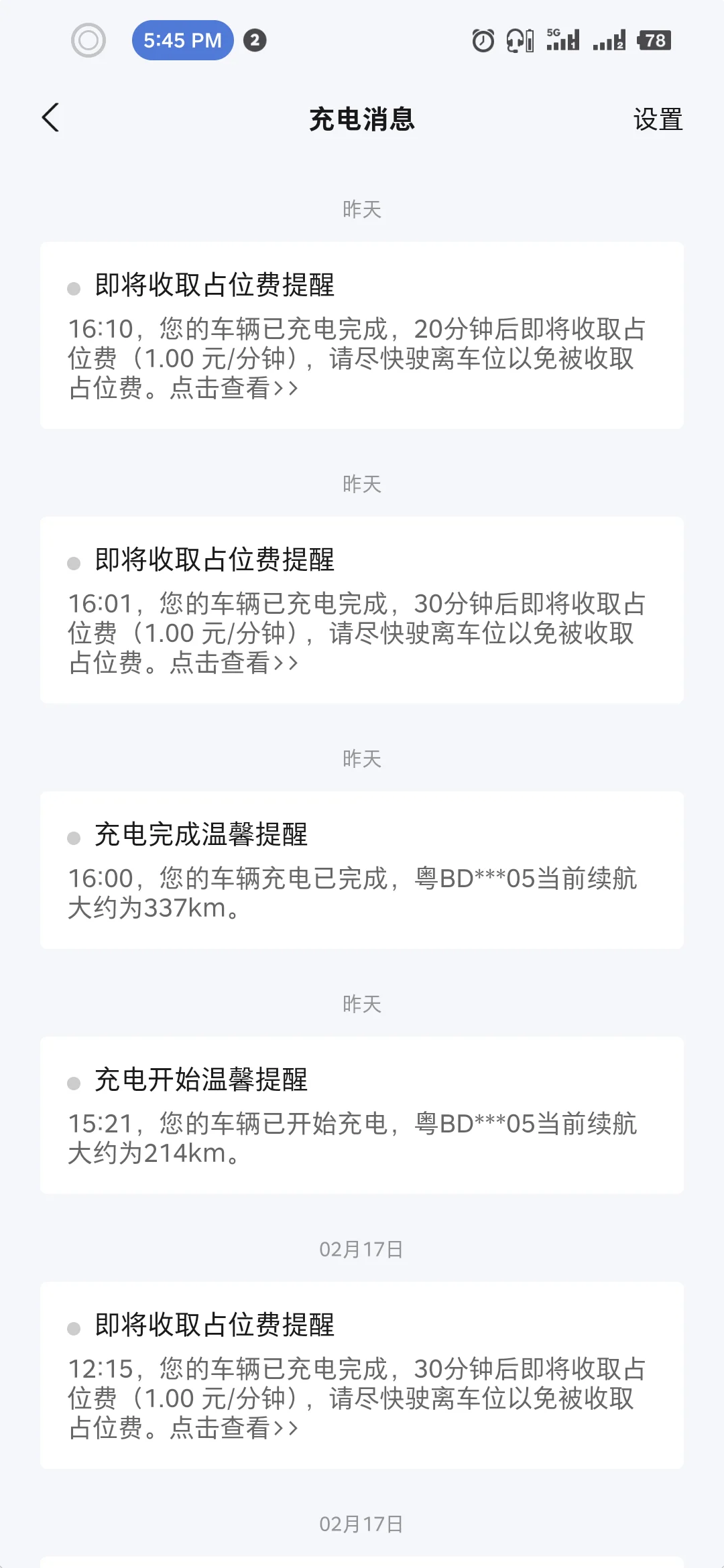
Task: Open the 16:10 占位费提醒 message
Action: pyautogui.click(x=362, y=335)
